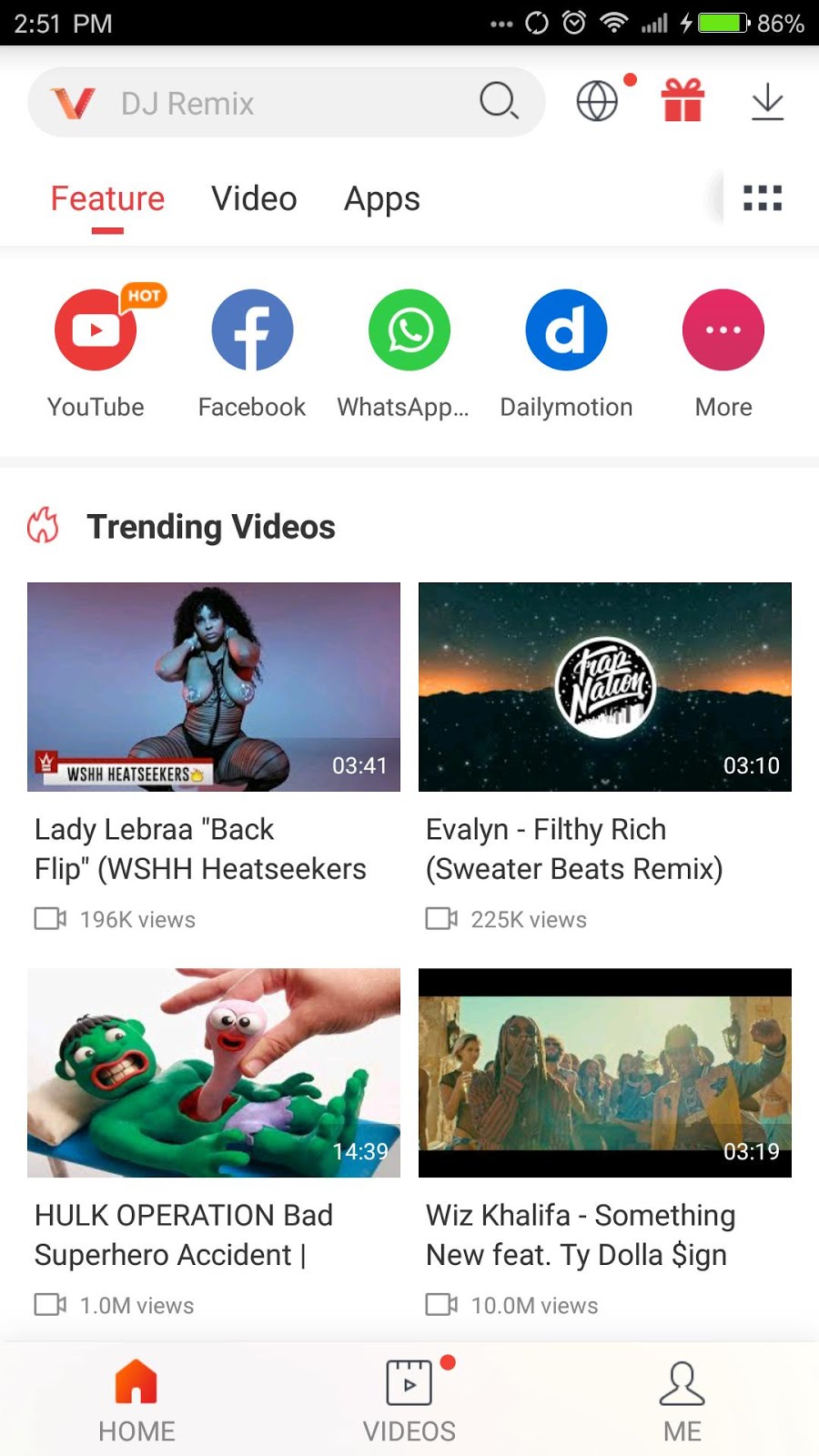
Task: Switch to the Apps tab
Action: click(x=381, y=199)
